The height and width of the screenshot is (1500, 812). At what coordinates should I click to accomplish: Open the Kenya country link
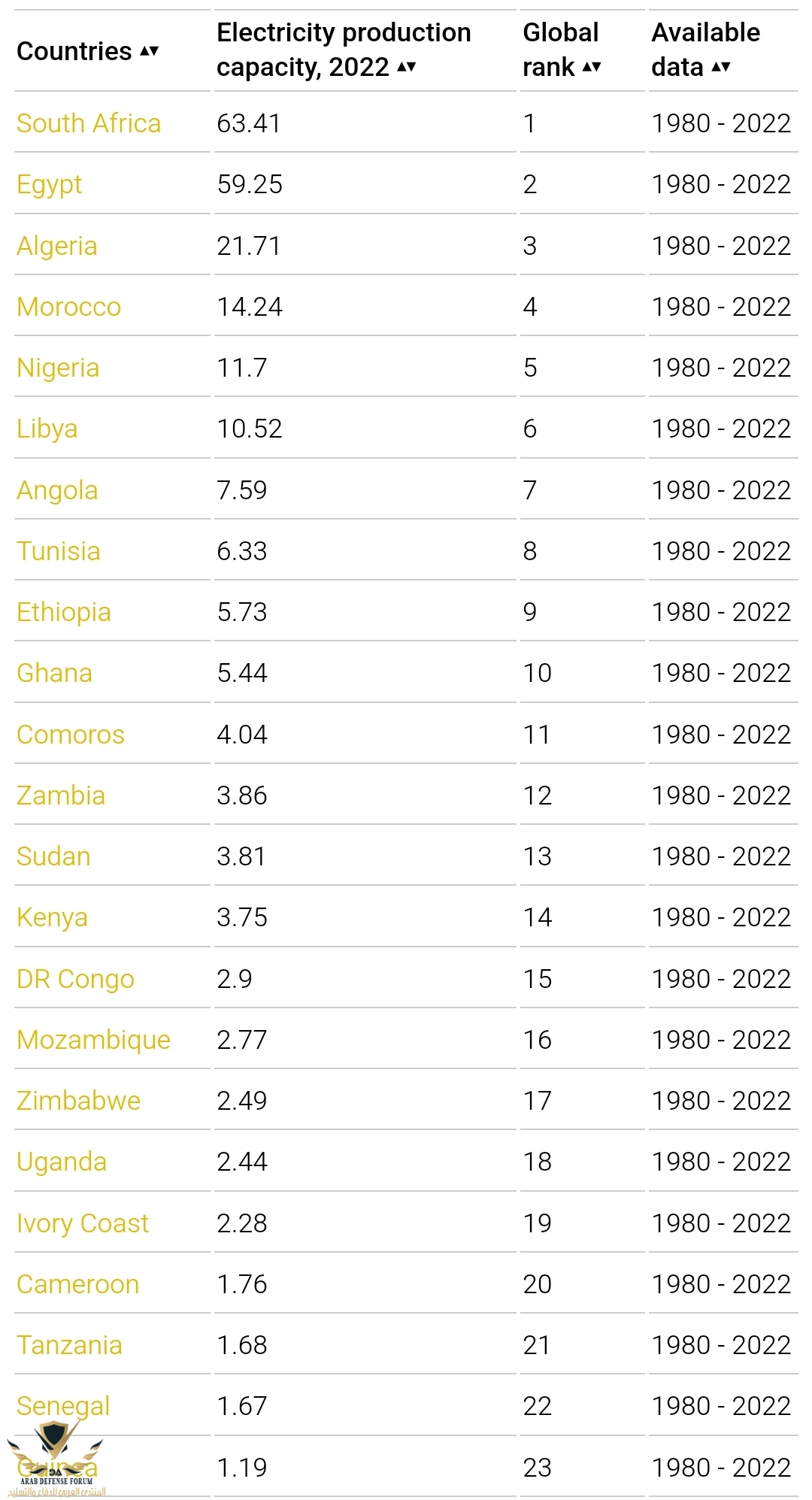click(52, 917)
